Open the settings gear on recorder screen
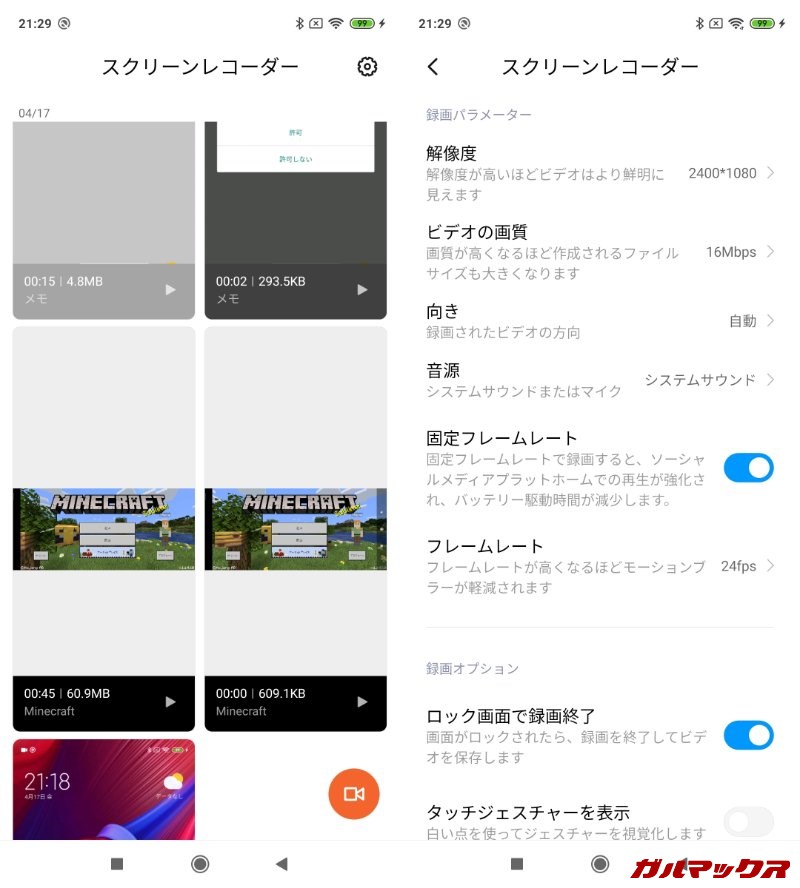 [x=367, y=66]
